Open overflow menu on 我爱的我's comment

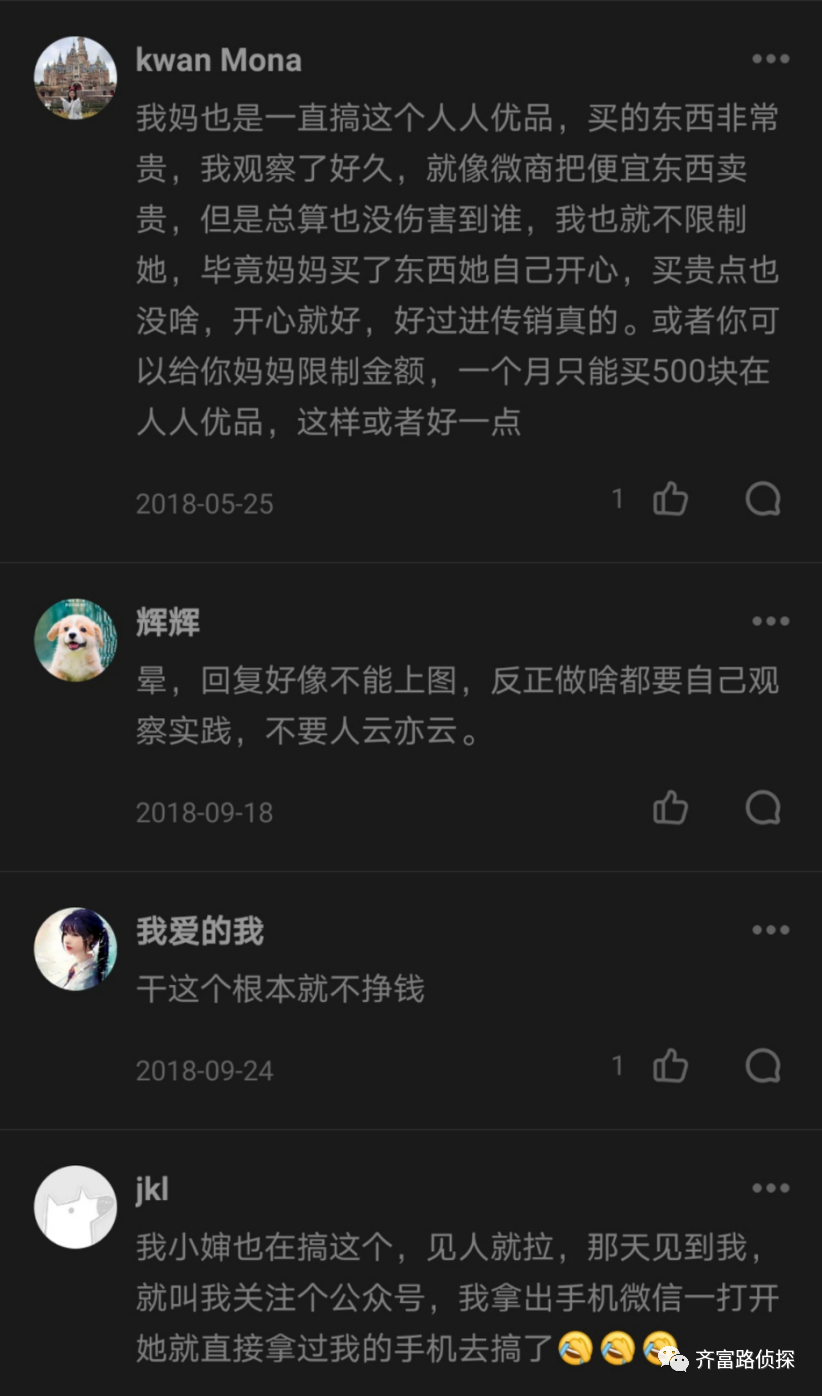770,930
